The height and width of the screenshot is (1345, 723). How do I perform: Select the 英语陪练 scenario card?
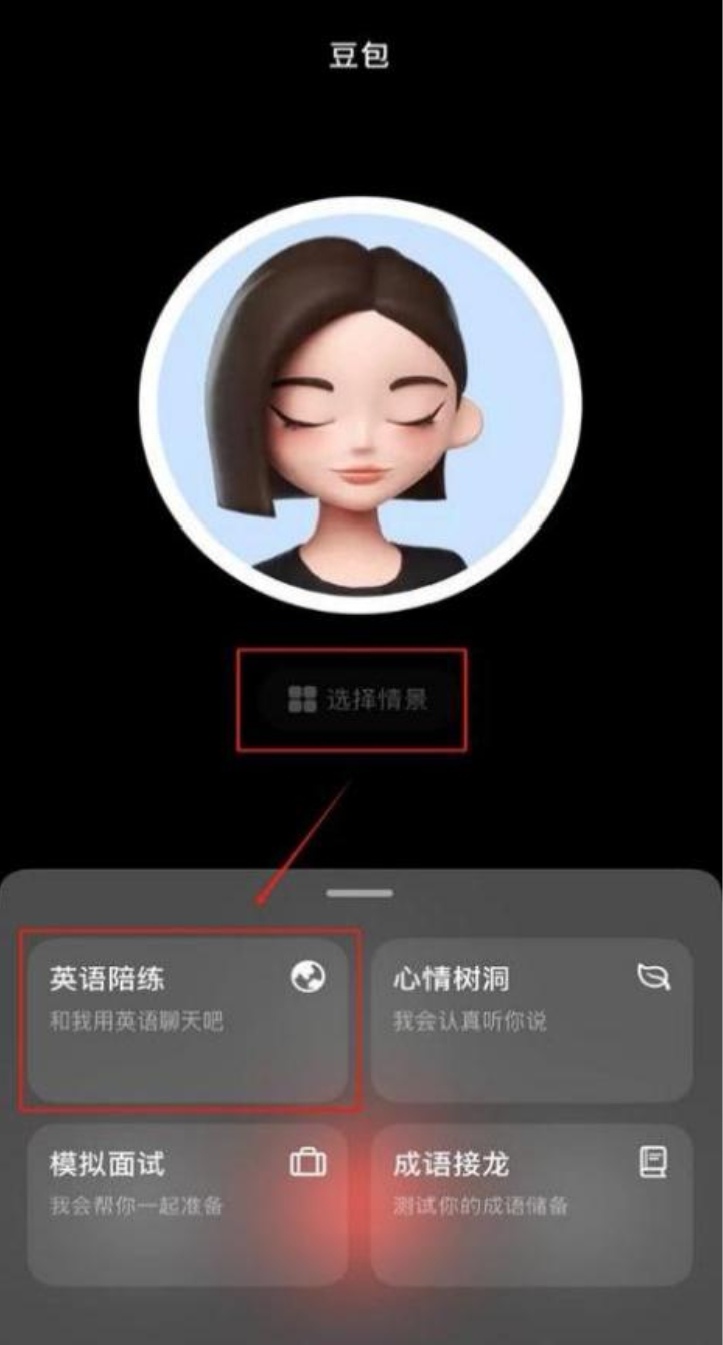(x=188, y=1019)
